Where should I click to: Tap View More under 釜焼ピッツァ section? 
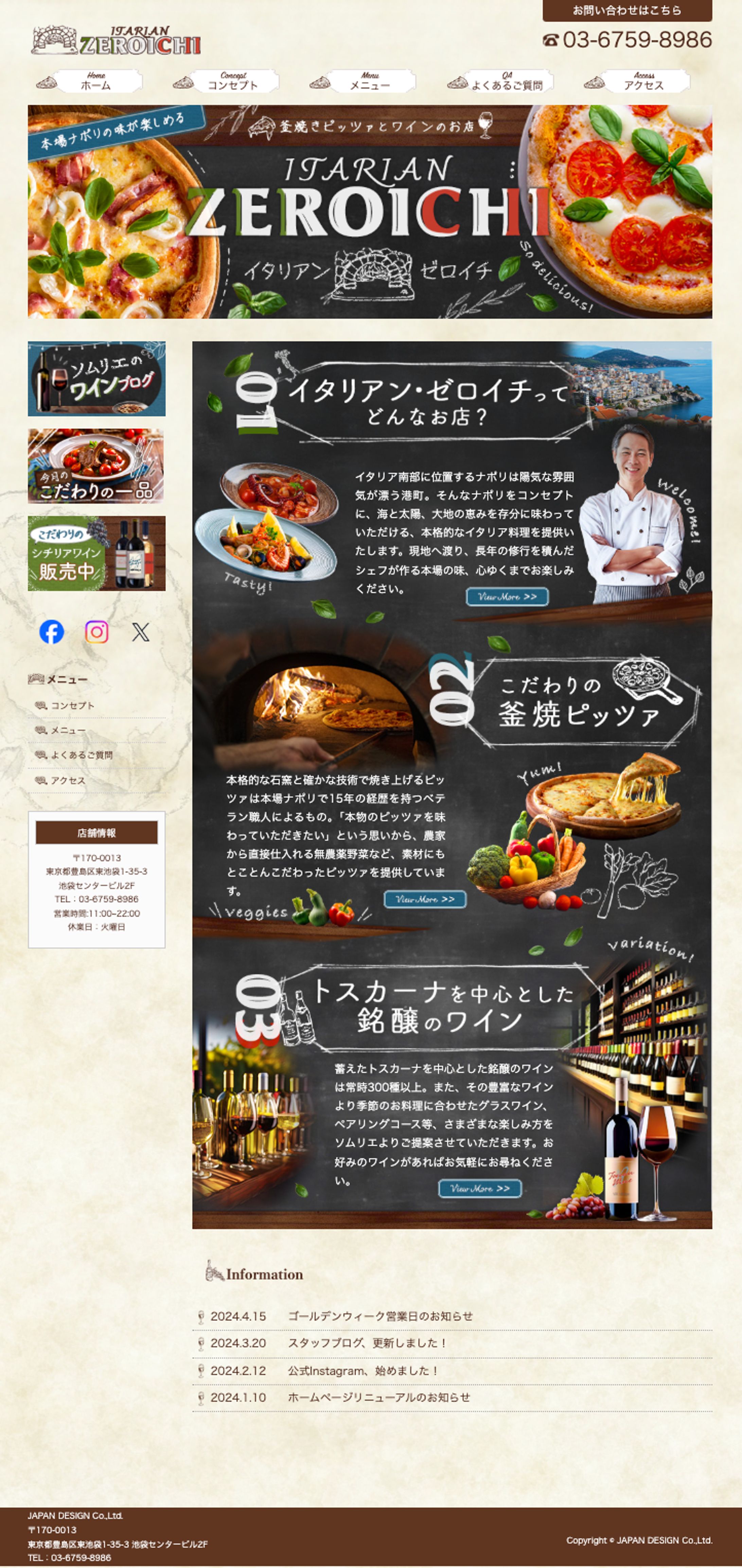point(425,899)
